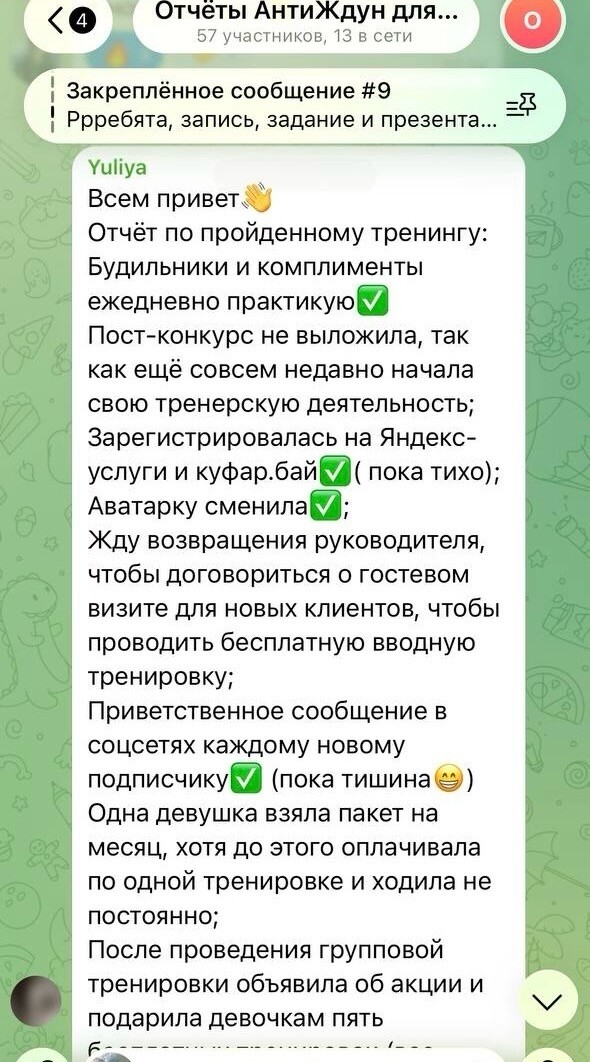Open the group's red avatar
Screen dimensions: 590x1062
coord(532,22)
